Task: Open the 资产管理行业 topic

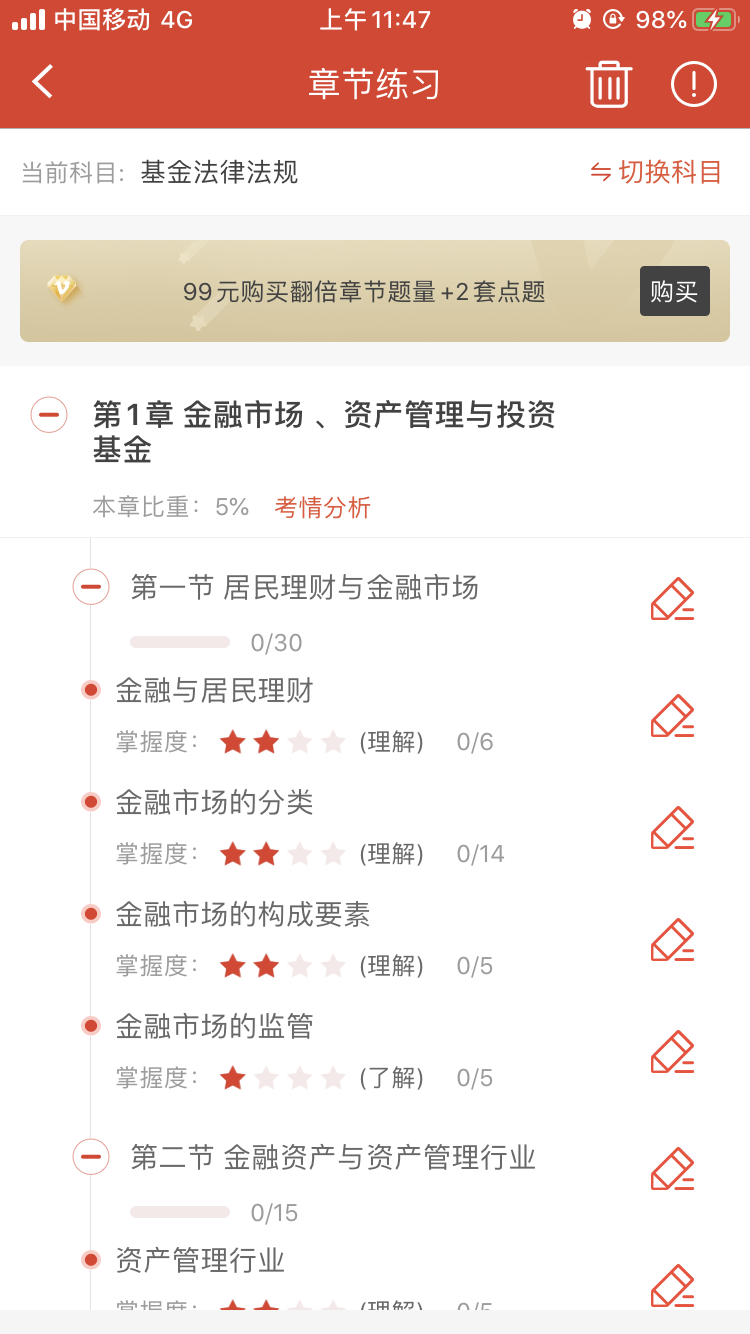Action: point(200,1260)
